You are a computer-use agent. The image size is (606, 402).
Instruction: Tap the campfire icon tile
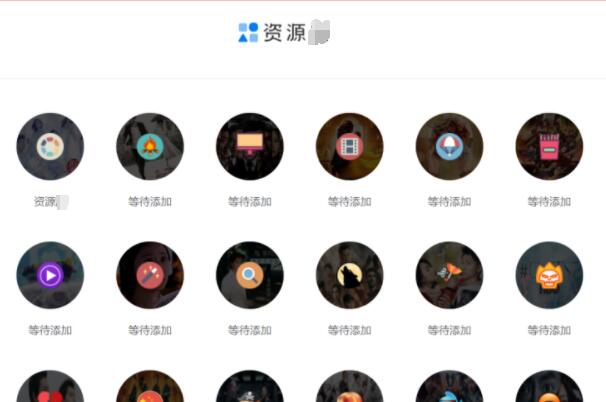pos(150,147)
